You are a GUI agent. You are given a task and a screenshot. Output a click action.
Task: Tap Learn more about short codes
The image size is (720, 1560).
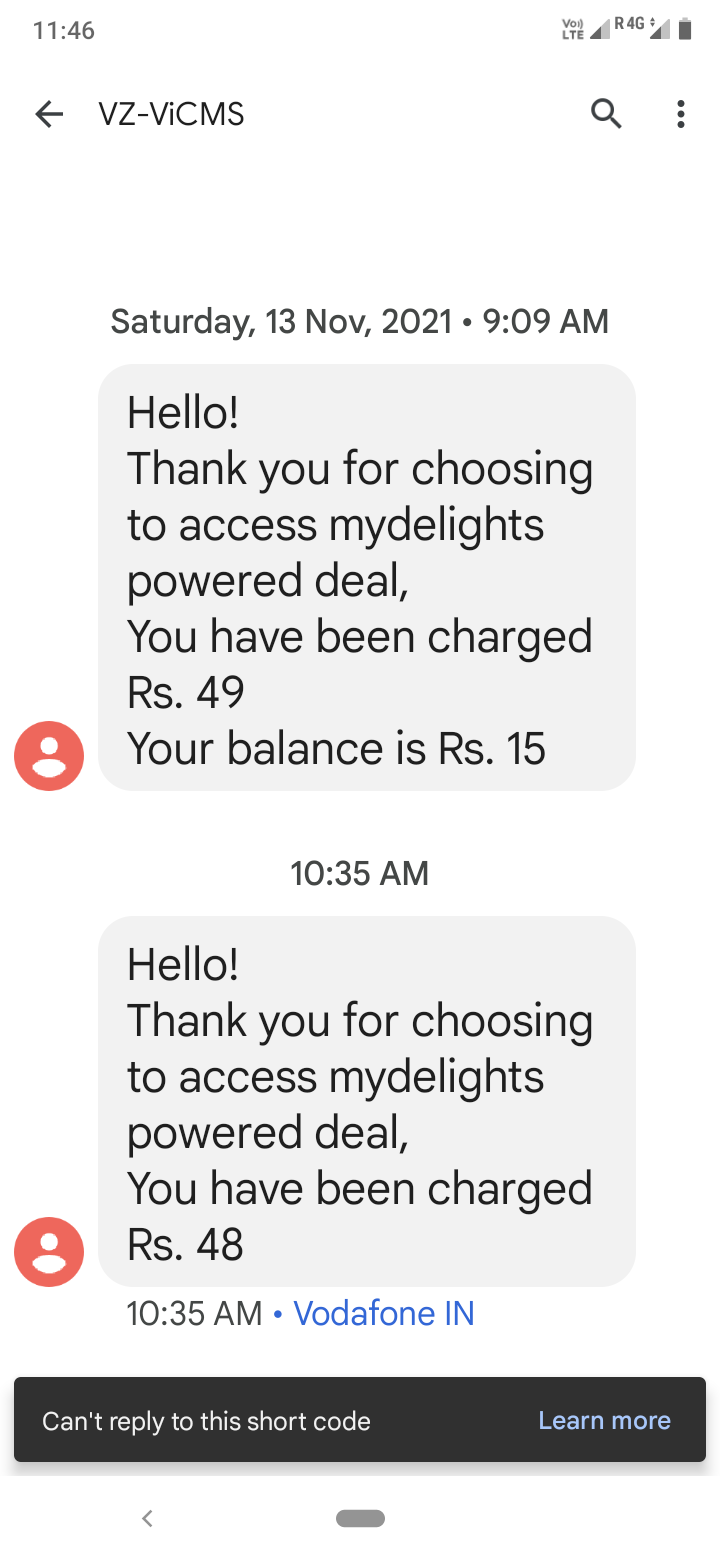coord(604,1421)
